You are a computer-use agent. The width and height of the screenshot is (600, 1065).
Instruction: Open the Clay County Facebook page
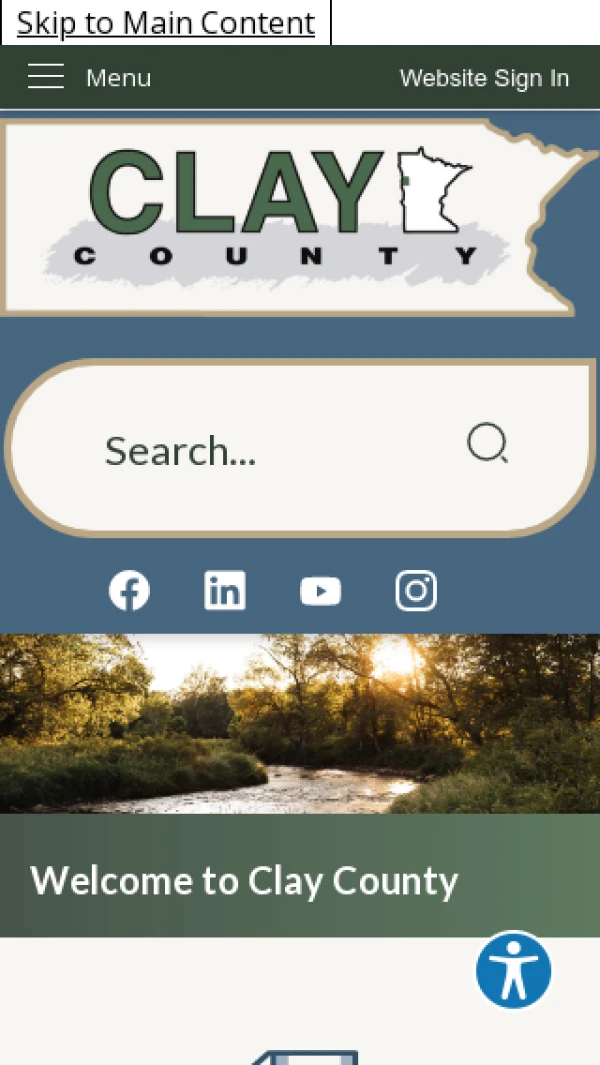[129, 591]
